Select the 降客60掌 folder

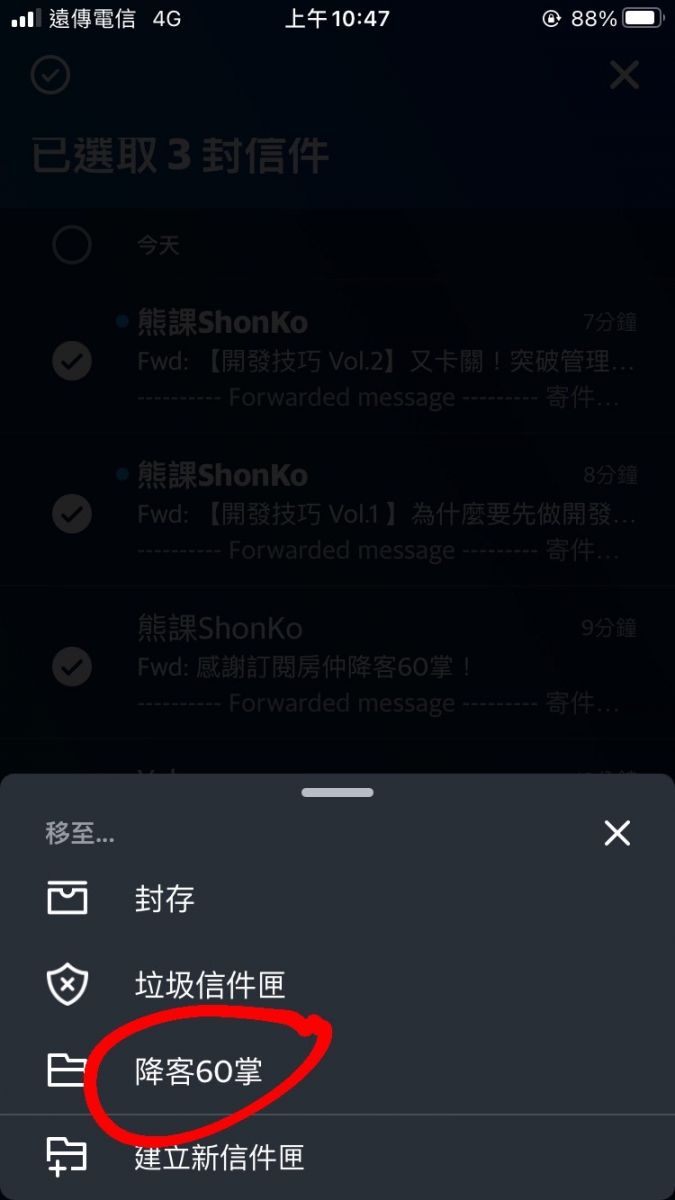click(x=198, y=1072)
